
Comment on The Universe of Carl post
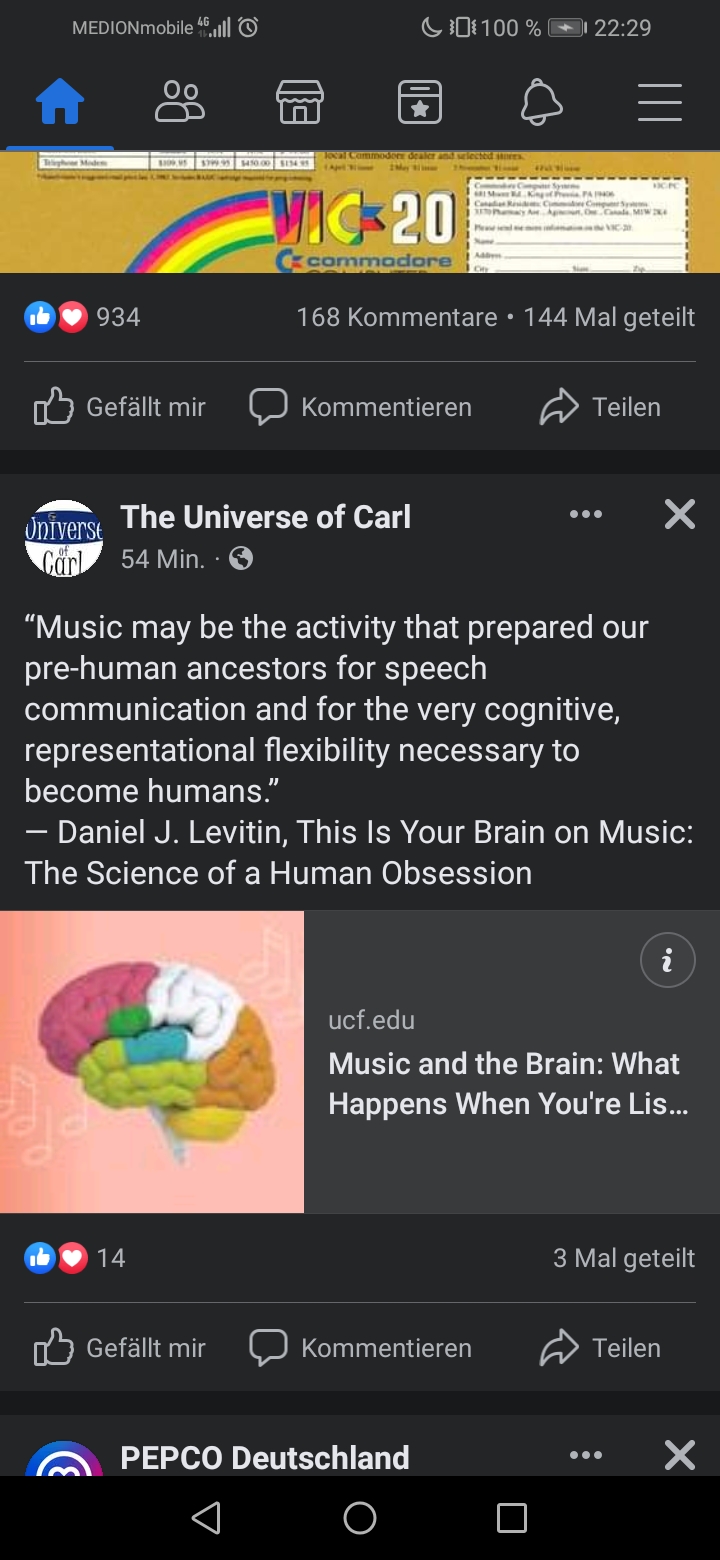[x=360, y=1348]
